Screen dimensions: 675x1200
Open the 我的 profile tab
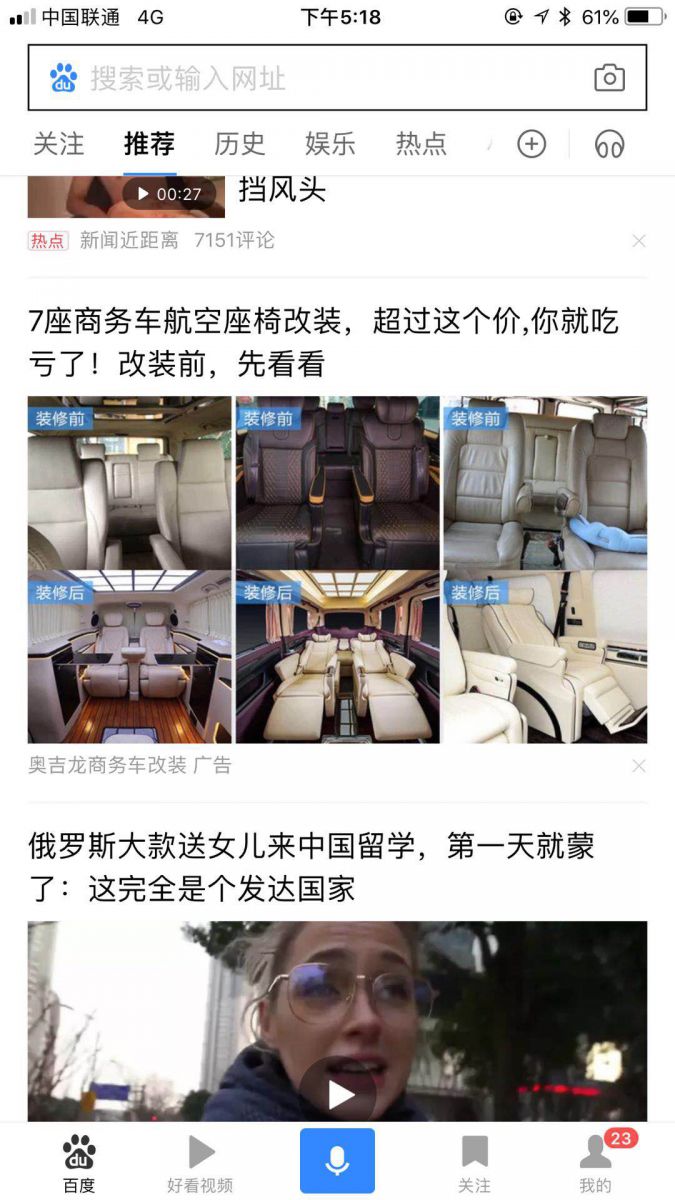click(x=595, y=1164)
